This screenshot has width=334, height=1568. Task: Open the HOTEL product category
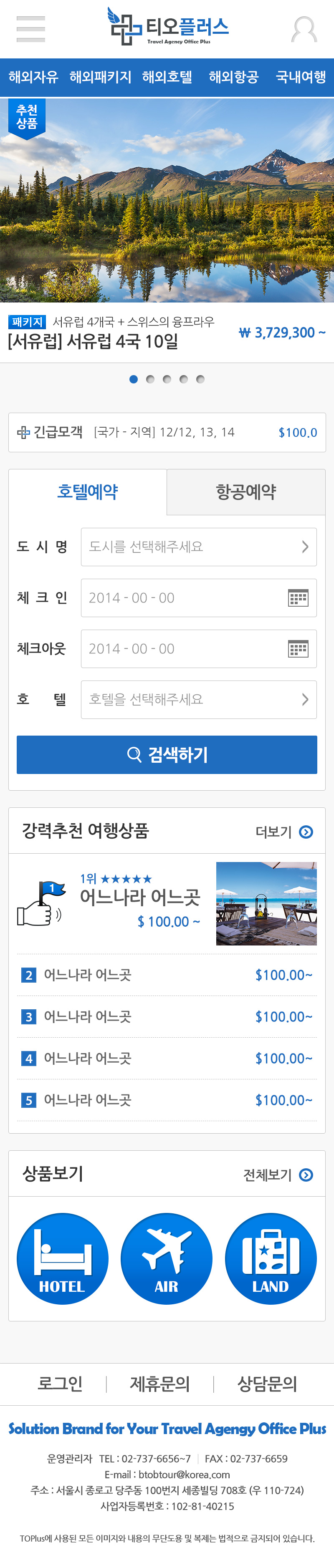click(62, 1258)
